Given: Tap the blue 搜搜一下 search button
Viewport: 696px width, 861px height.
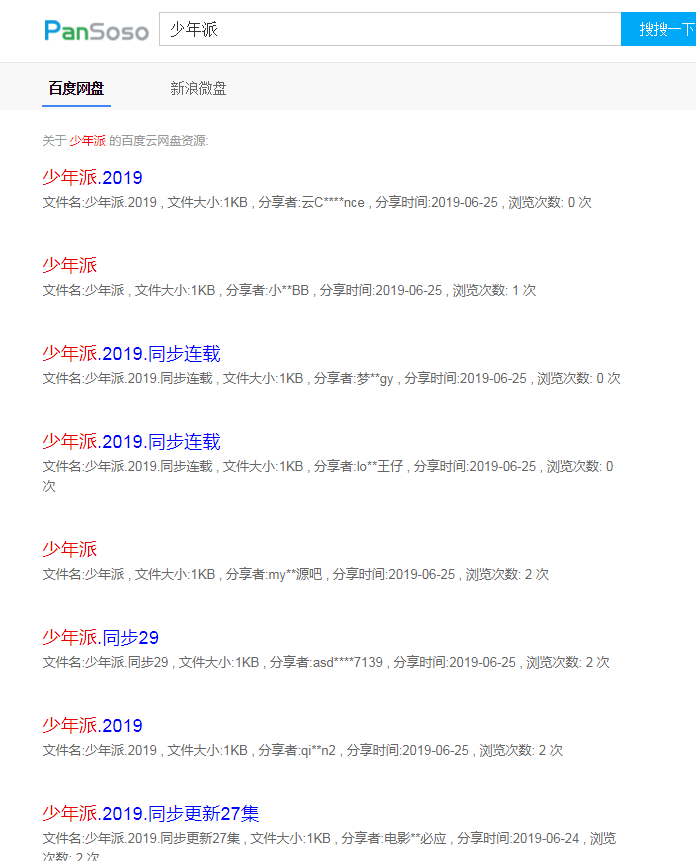Looking at the screenshot, I should tap(660, 29).
